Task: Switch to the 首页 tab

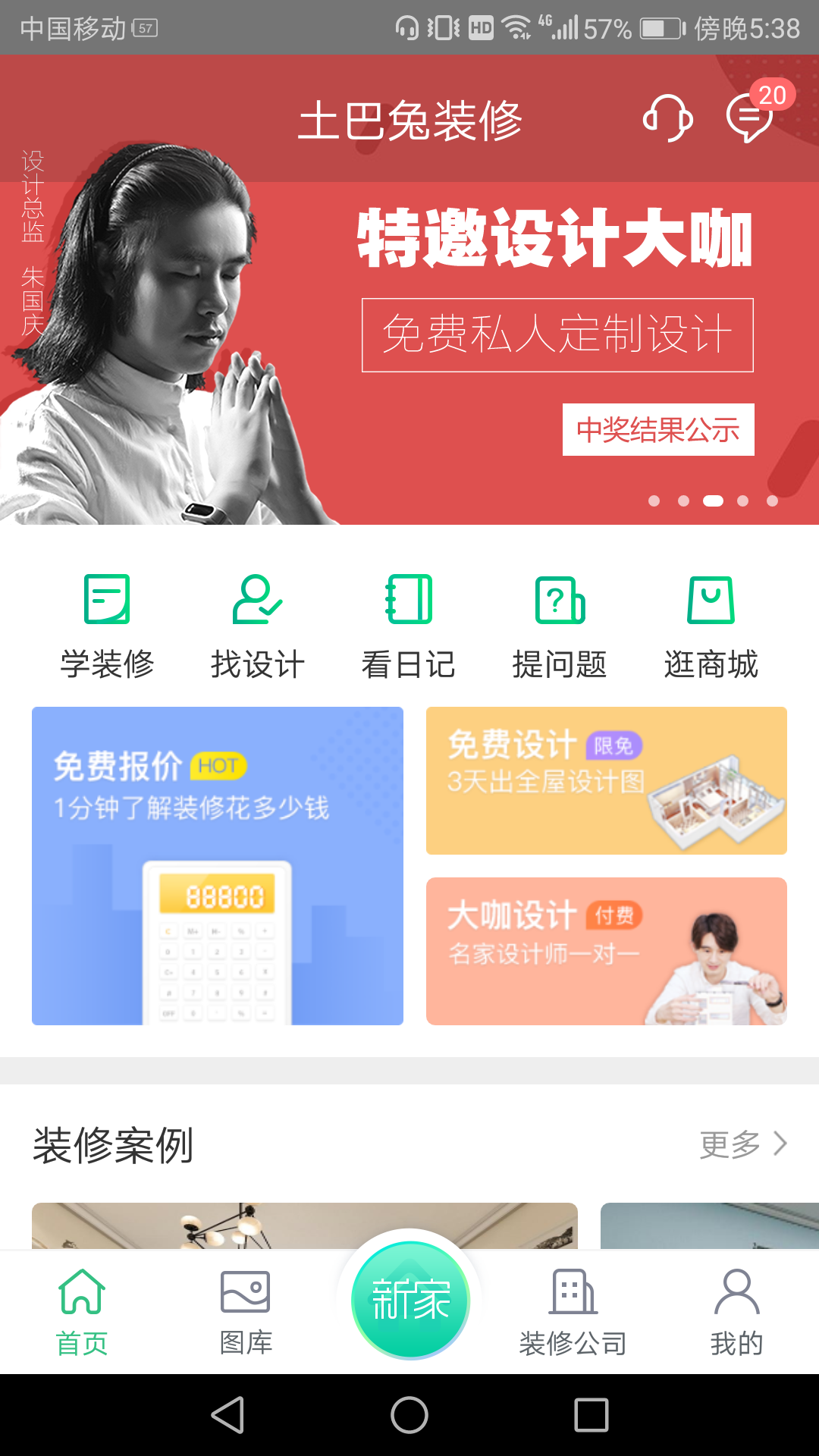Action: pos(82,1312)
